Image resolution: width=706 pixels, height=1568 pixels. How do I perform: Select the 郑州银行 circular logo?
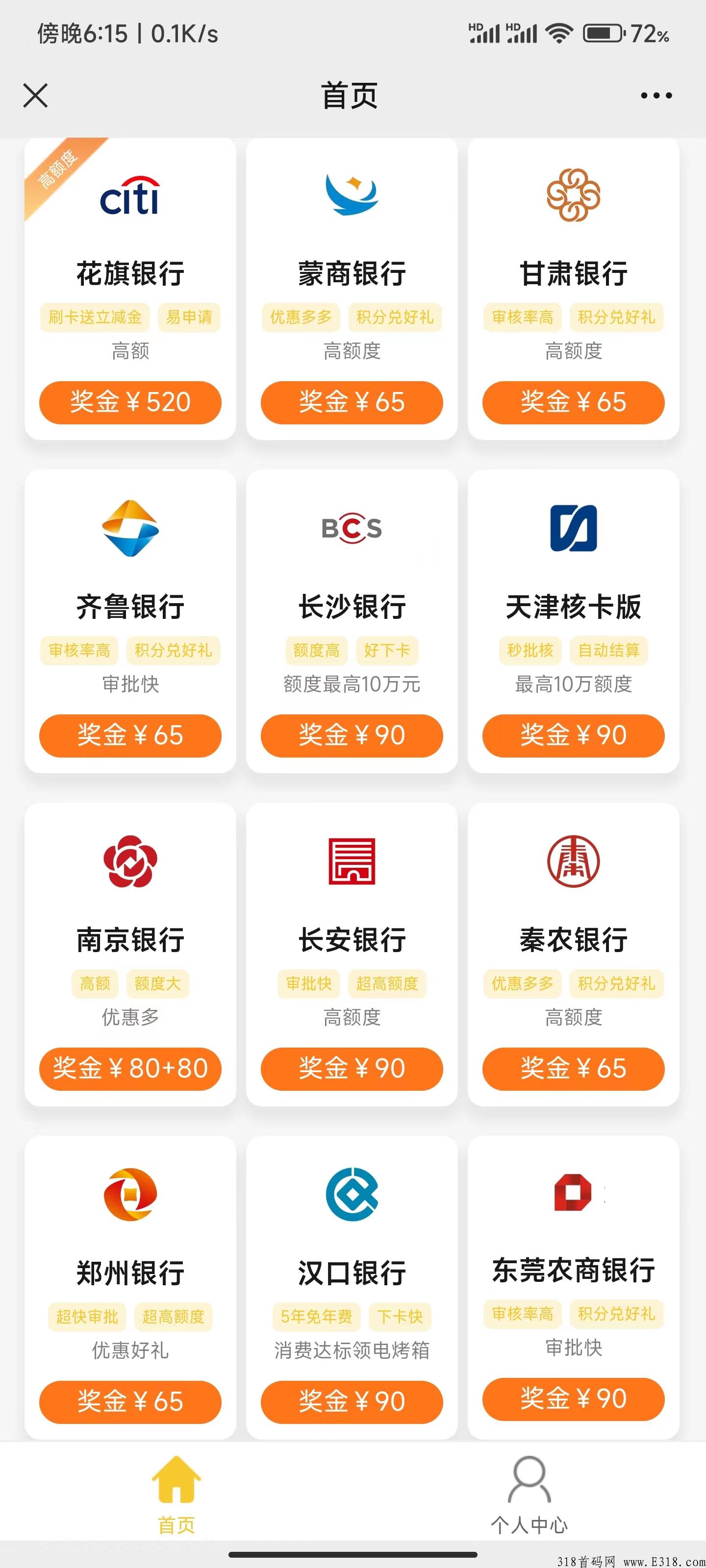point(130,1193)
